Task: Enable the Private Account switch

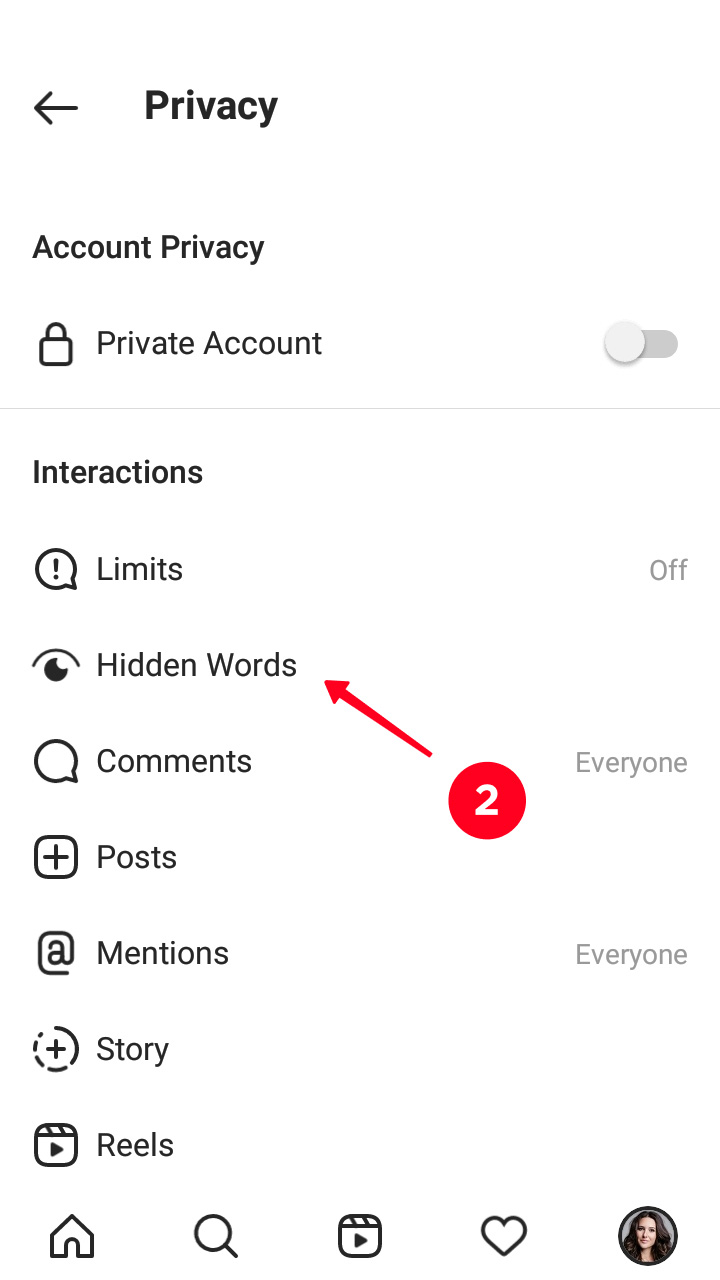Action: point(642,344)
